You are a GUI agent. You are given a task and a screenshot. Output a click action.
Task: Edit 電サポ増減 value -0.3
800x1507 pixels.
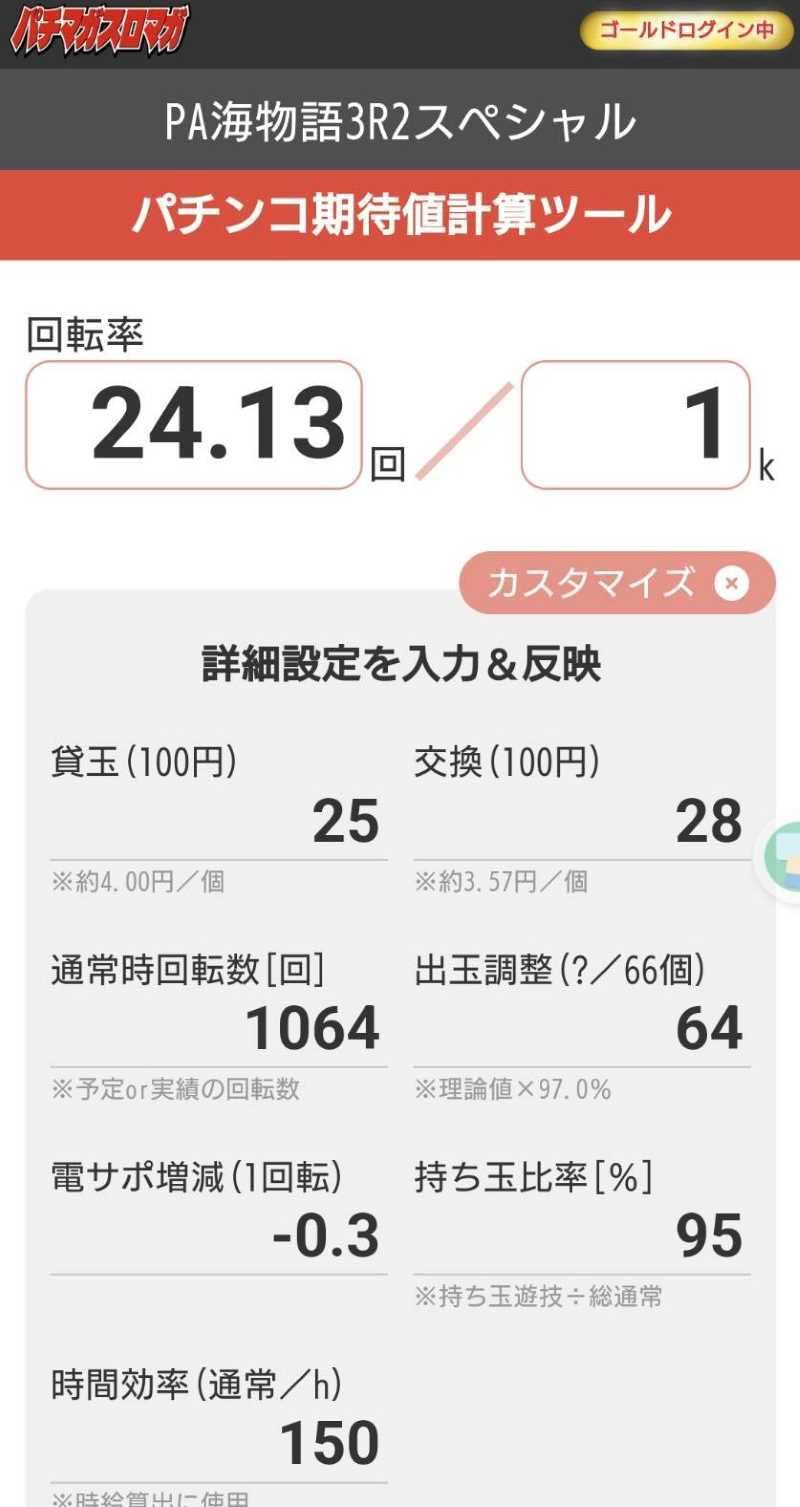click(218, 1237)
